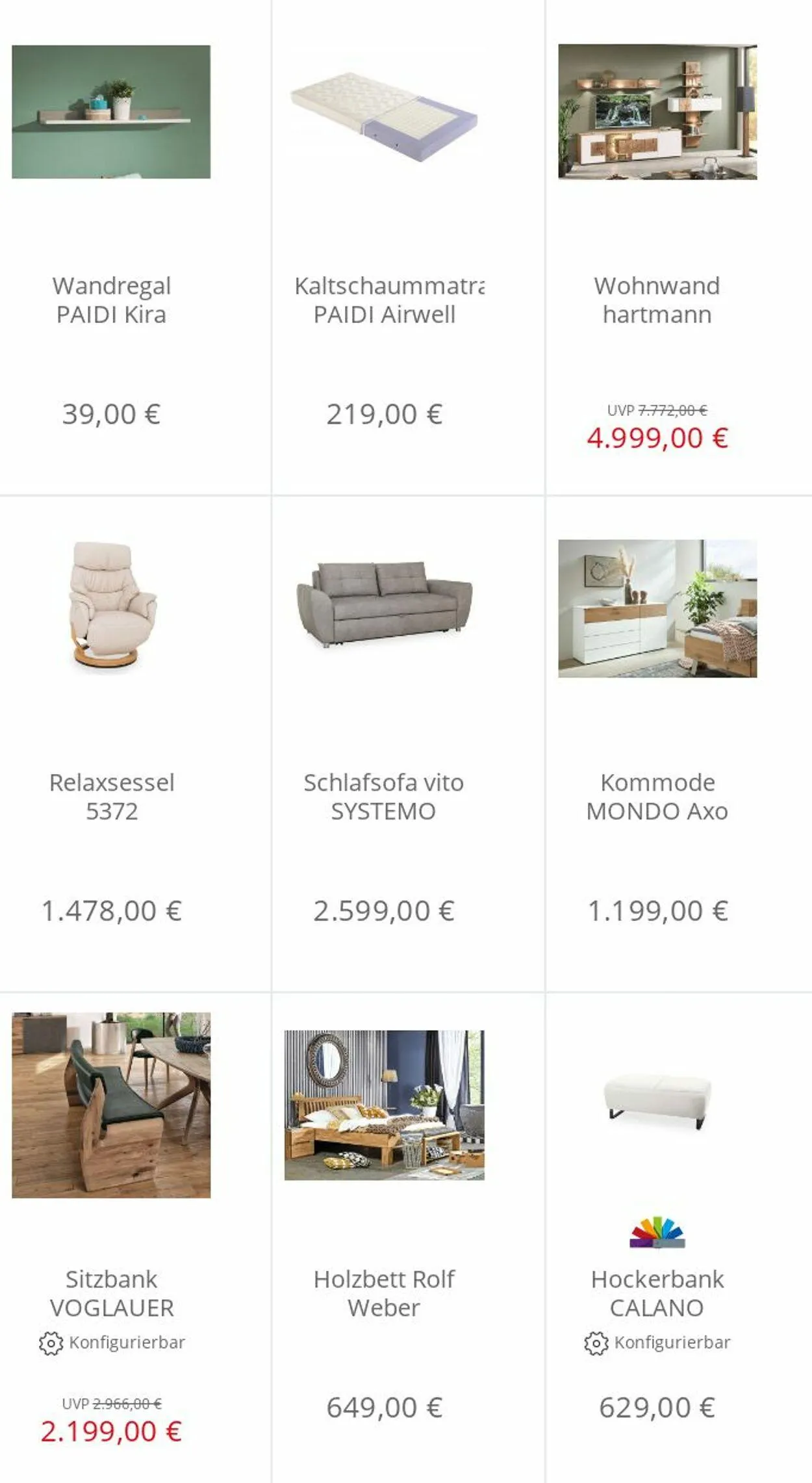This screenshot has height=1483, width=812.
Task: Open Schlafsofa vito SYSTEMO product
Action: 384,796
